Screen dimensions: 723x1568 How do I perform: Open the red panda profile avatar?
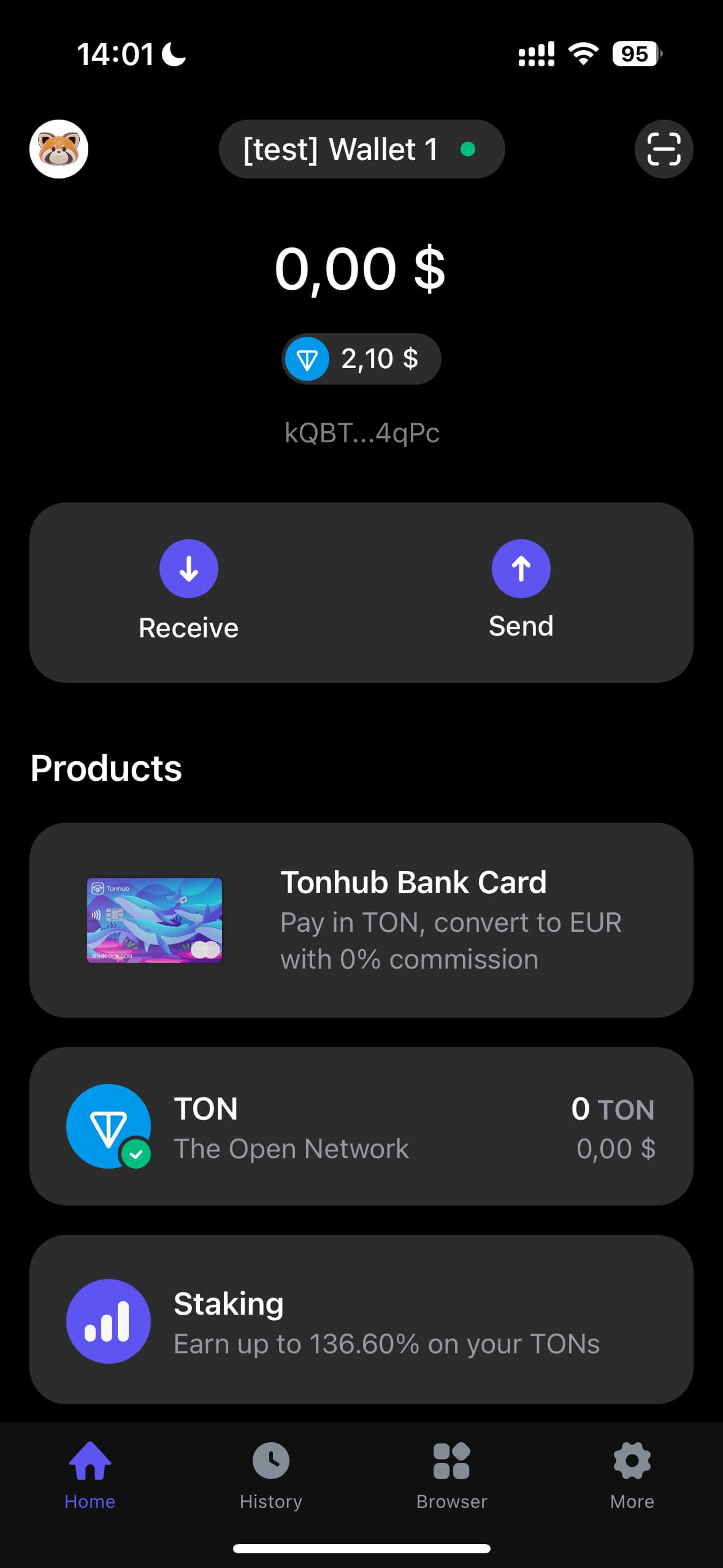[59, 149]
